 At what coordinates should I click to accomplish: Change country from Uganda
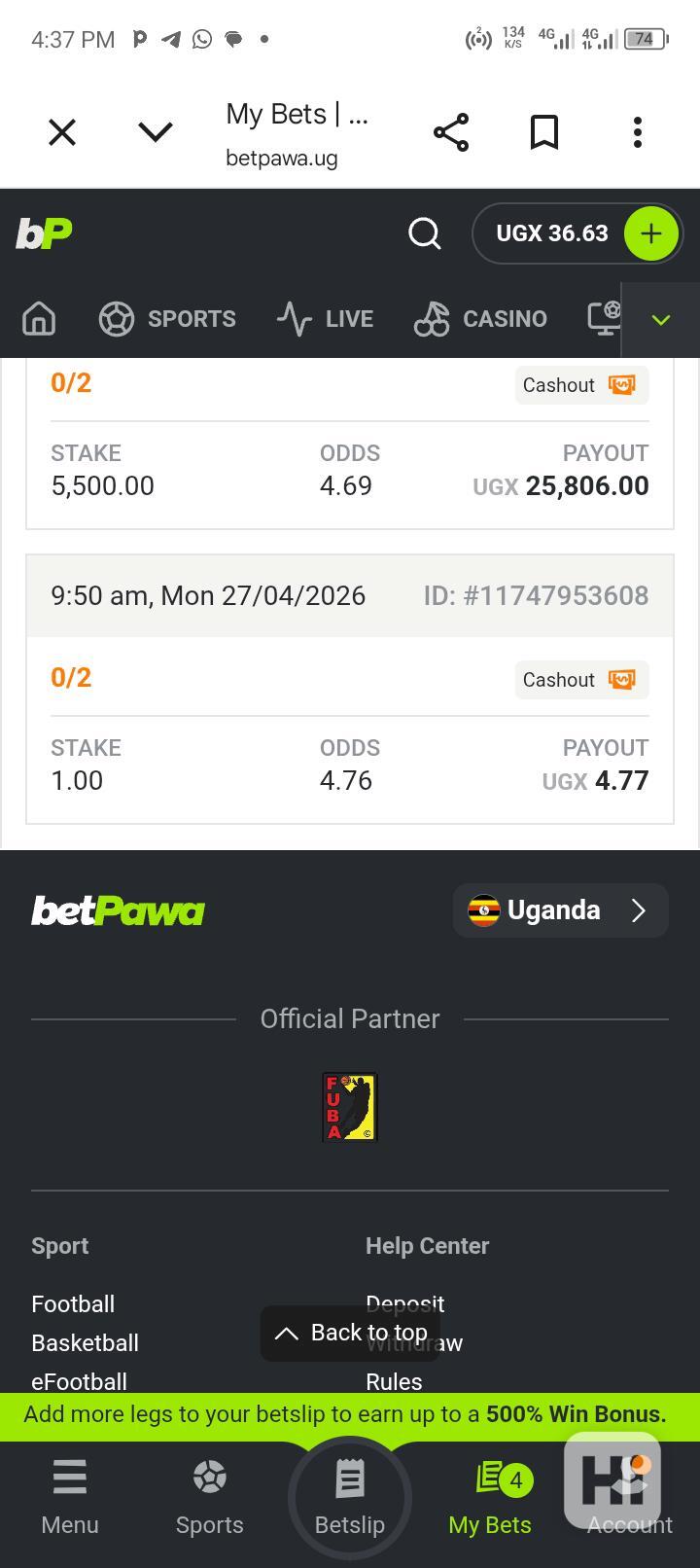560,910
